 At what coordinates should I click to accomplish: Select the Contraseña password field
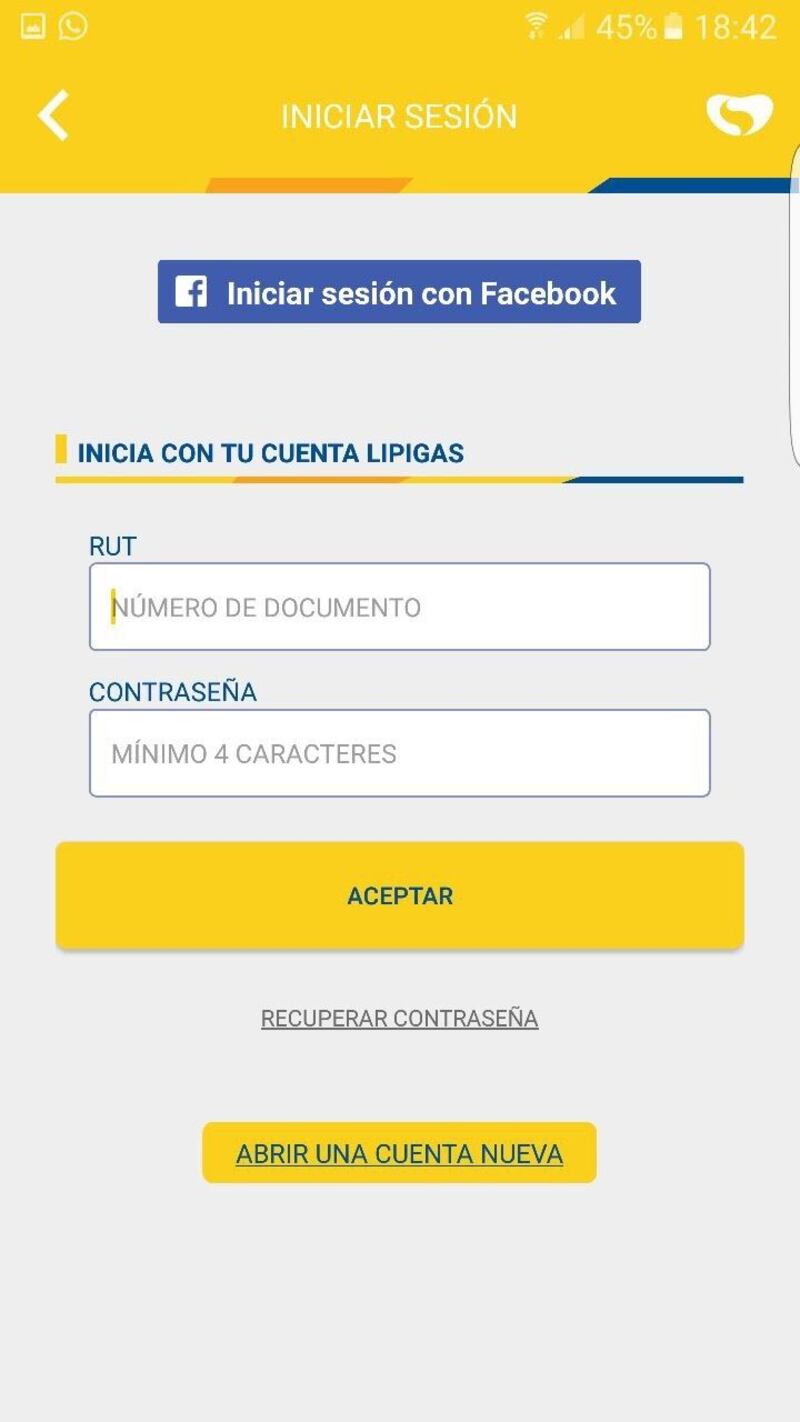tap(399, 753)
